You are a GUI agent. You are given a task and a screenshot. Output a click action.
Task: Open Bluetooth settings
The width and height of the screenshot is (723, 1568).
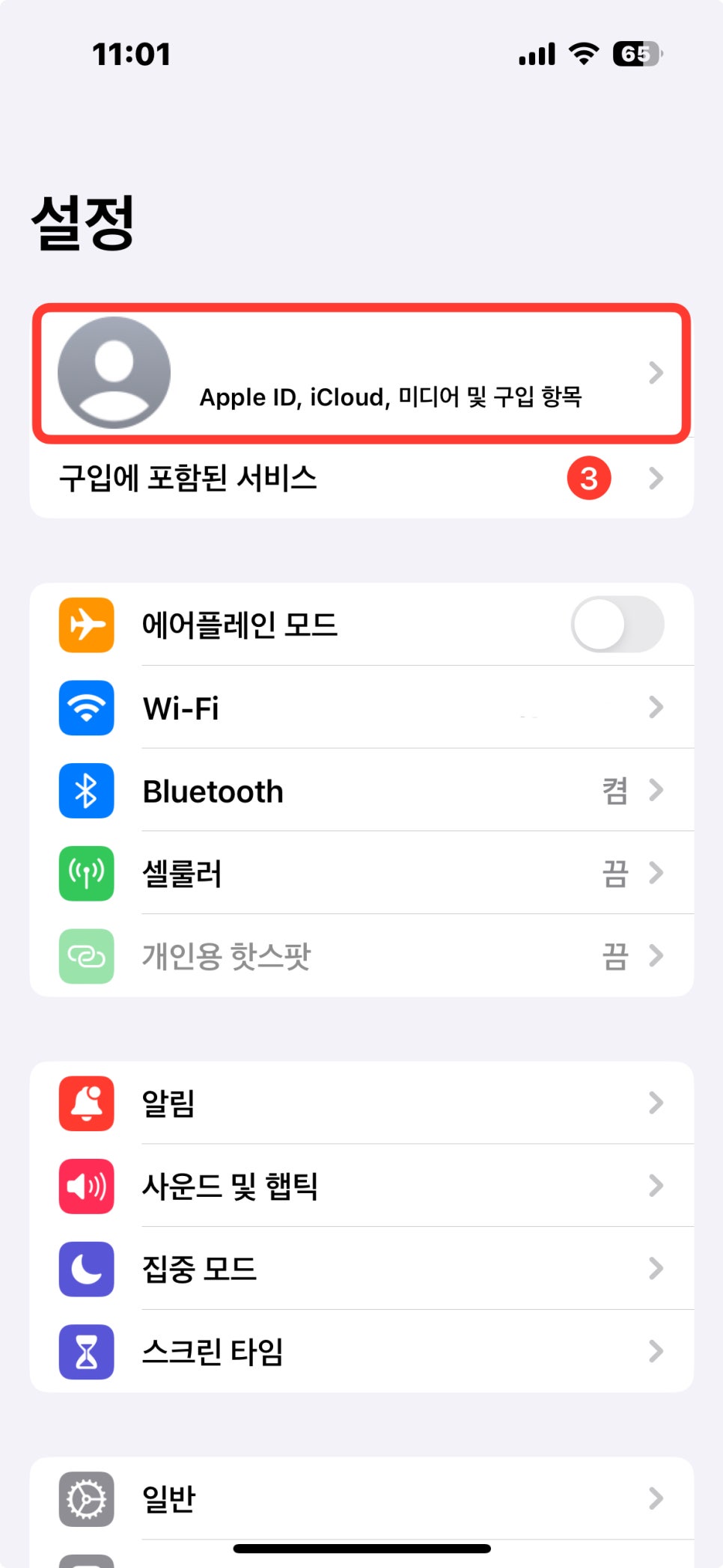point(361,791)
